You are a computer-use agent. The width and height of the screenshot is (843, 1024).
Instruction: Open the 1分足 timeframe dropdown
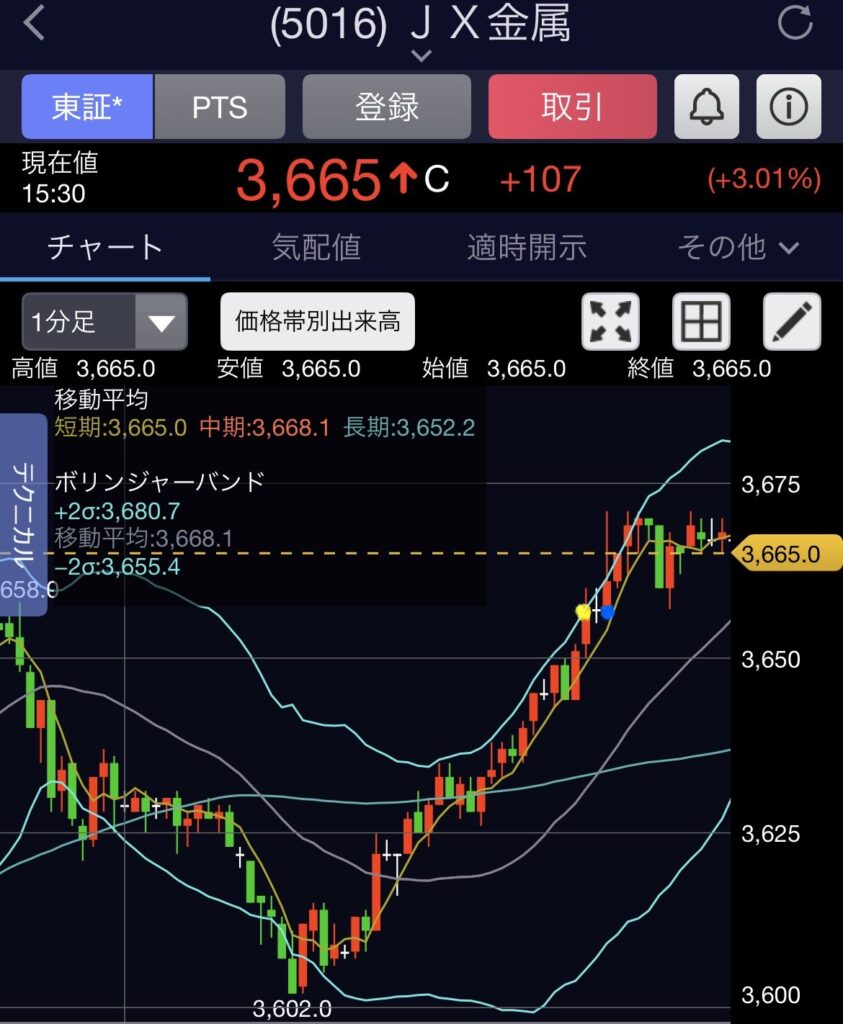(x=104, y=321)
